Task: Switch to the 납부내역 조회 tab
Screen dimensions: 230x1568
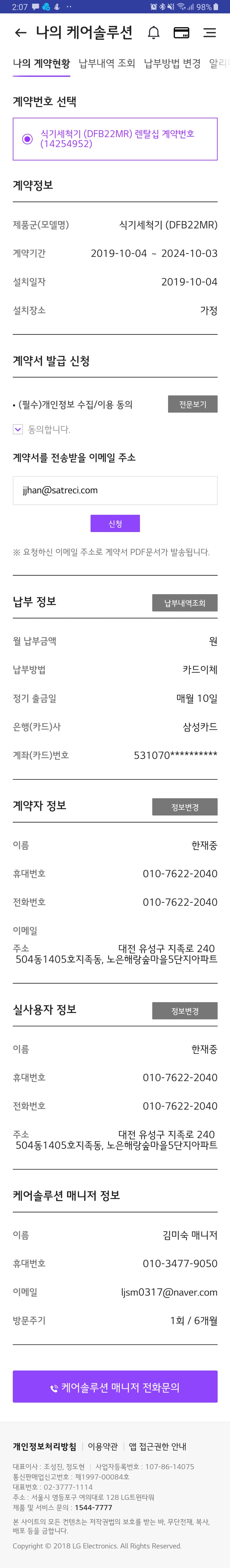Action: click(107, 63)
